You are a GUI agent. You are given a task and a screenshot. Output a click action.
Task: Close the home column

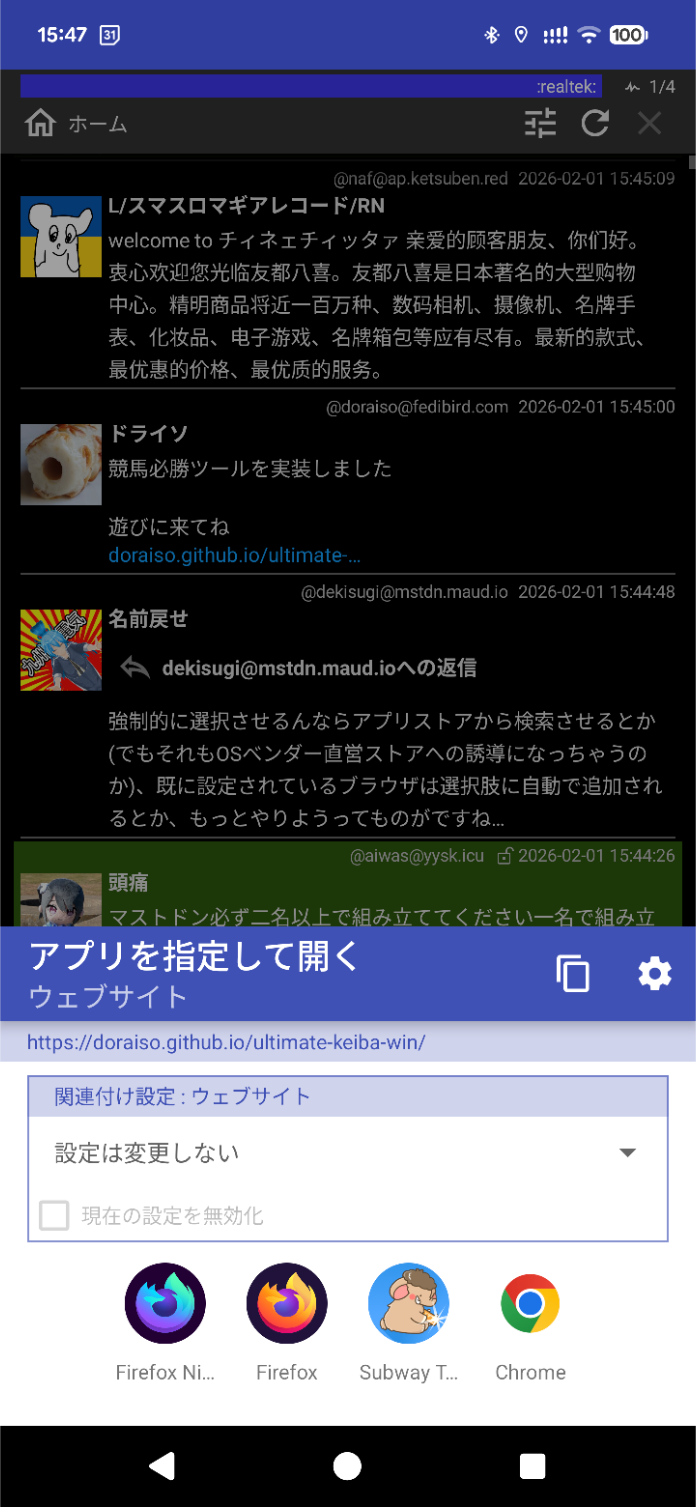coord(650,124)
